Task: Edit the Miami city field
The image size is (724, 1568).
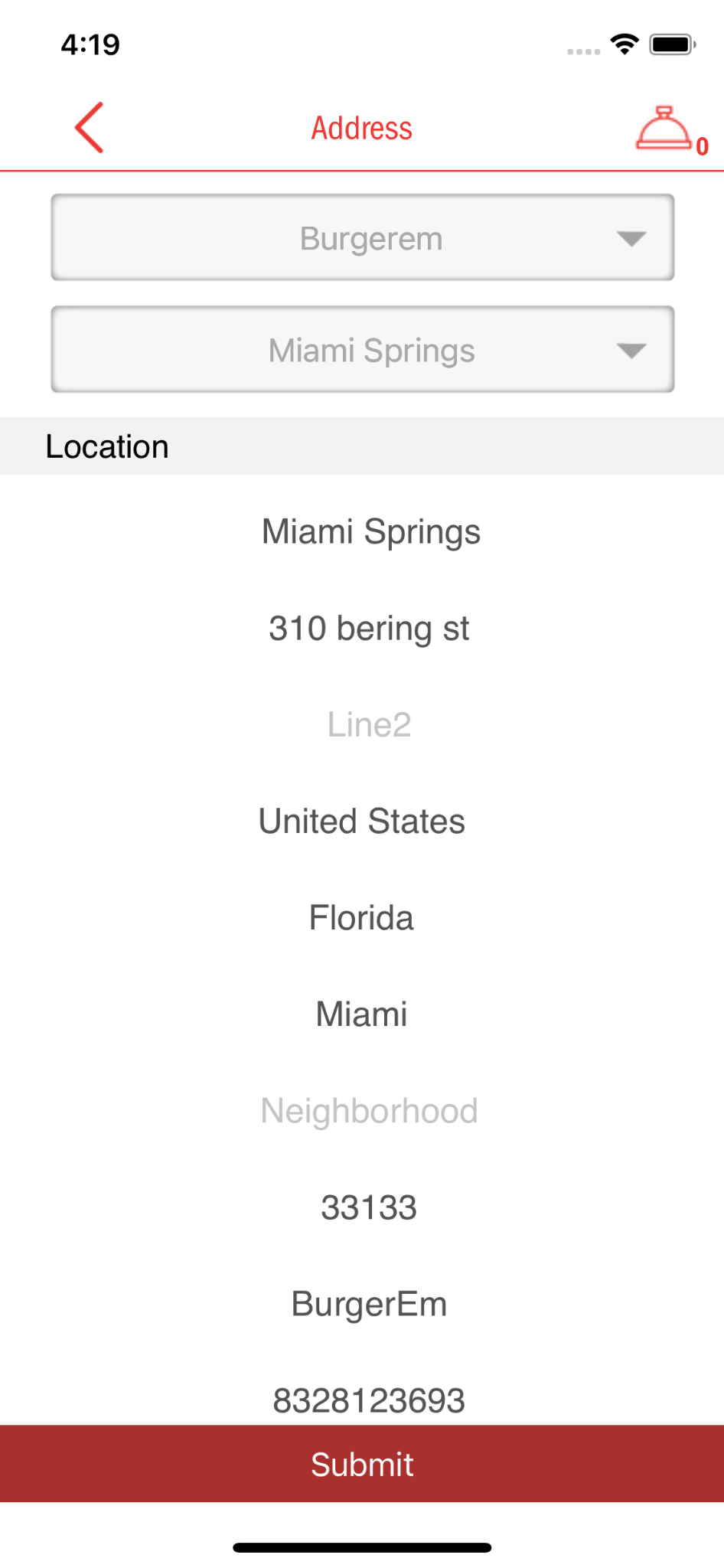Action: coord(361,1014)
